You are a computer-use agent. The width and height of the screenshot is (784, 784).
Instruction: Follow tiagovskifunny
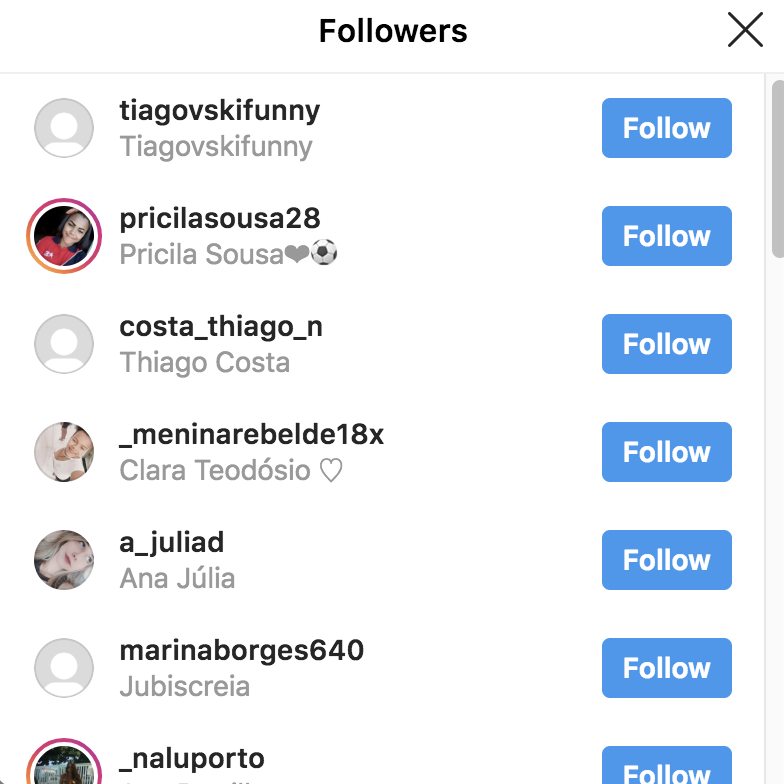(666, 128)
